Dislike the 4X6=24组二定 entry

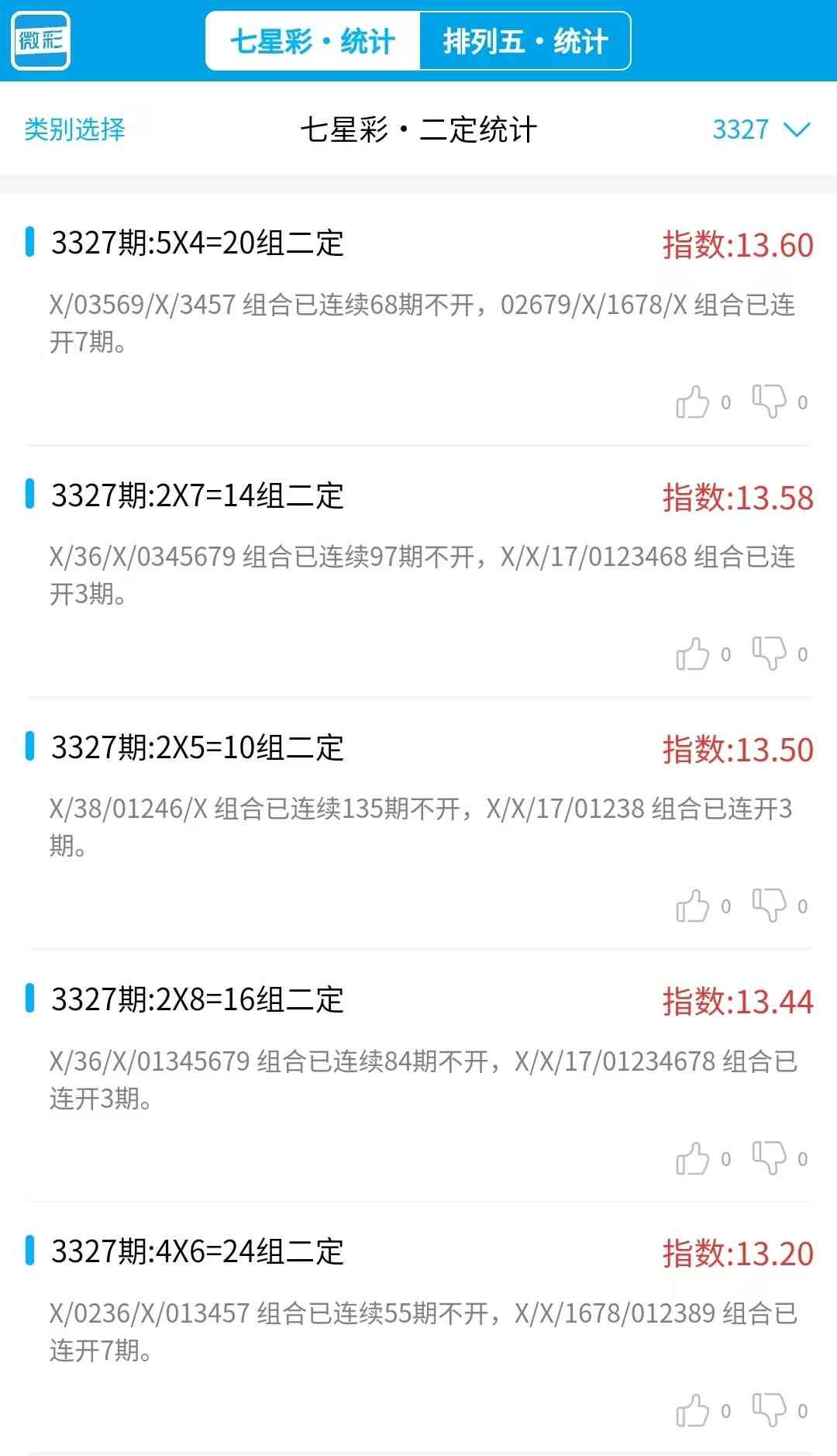pyautogui.click(x=769, y=1409)
